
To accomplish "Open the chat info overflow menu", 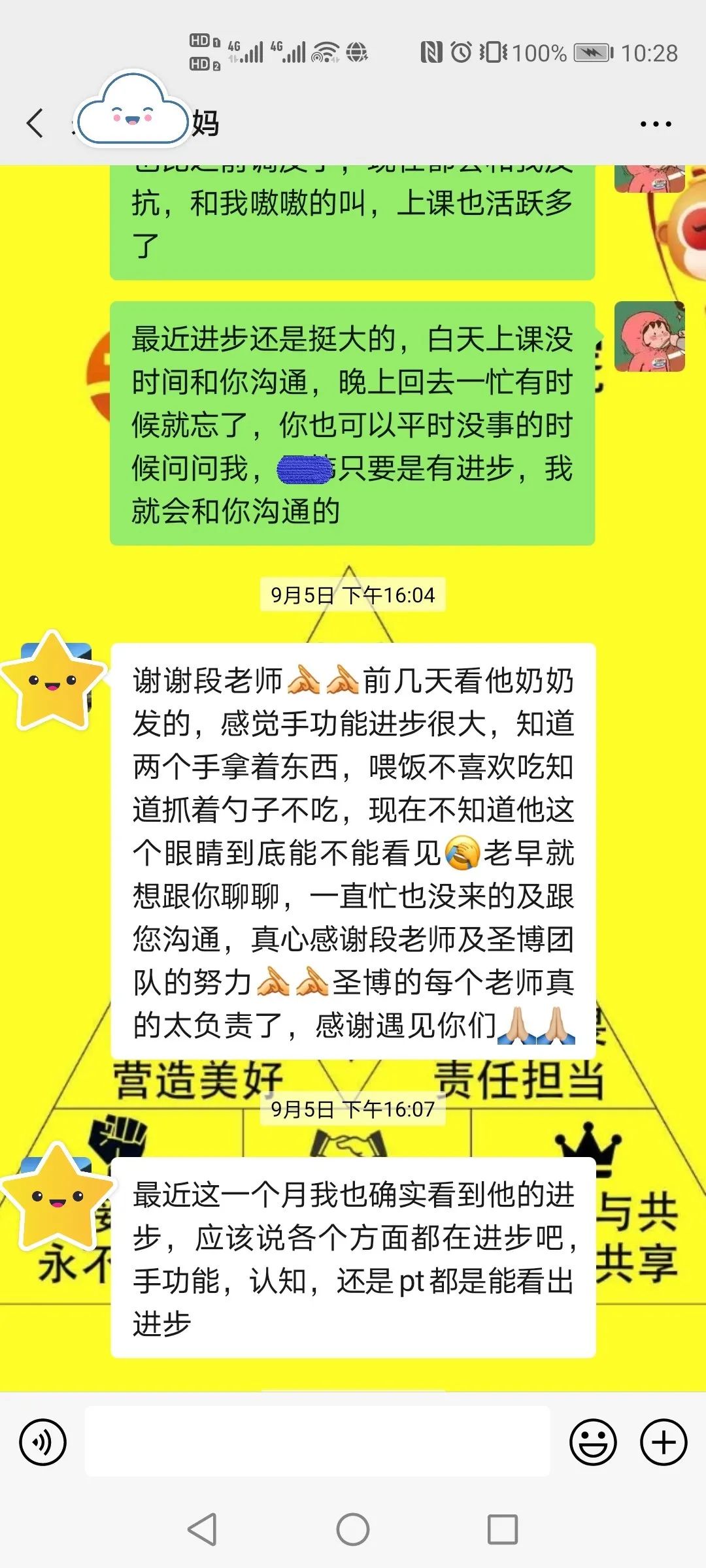I will pyautogui.click(x=655, y=123).
